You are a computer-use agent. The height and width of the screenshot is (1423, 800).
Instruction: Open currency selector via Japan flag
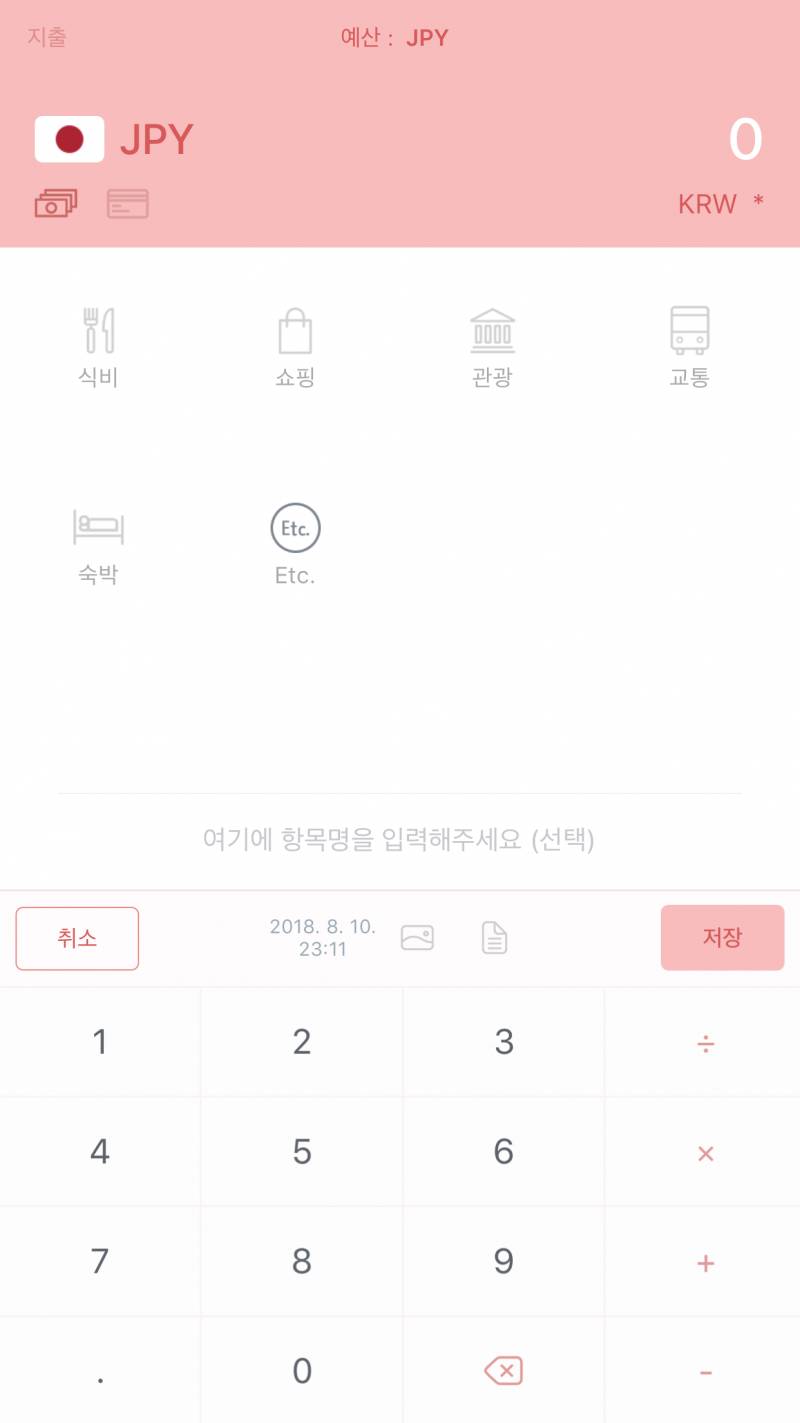[68, 139]
